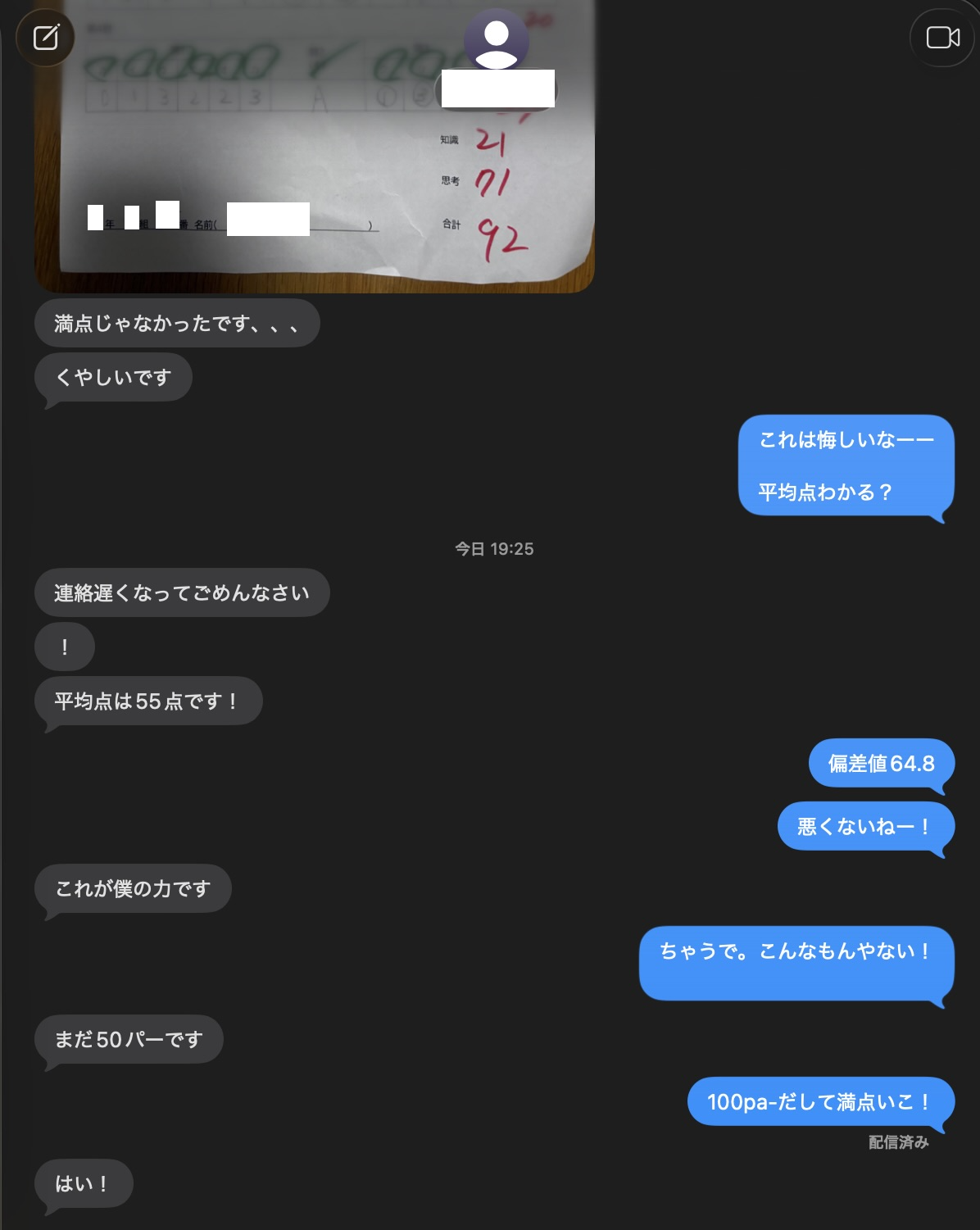Compose a new message
The image size is (980, 1230).
(x=46, y=38)
